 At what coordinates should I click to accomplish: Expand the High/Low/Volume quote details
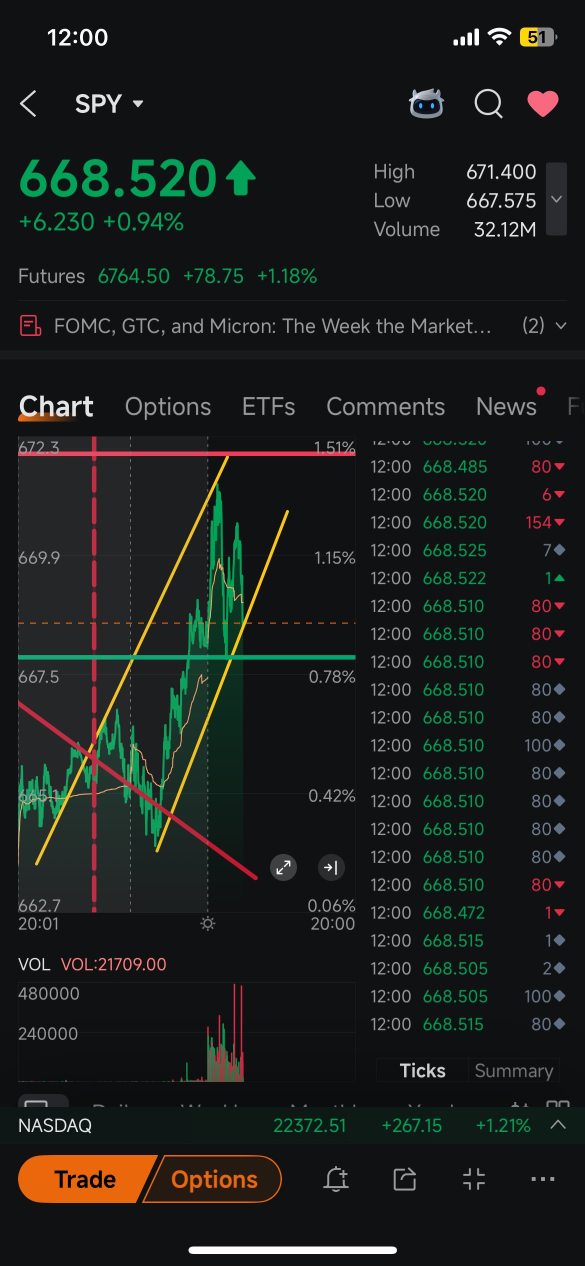click(556, 200)
